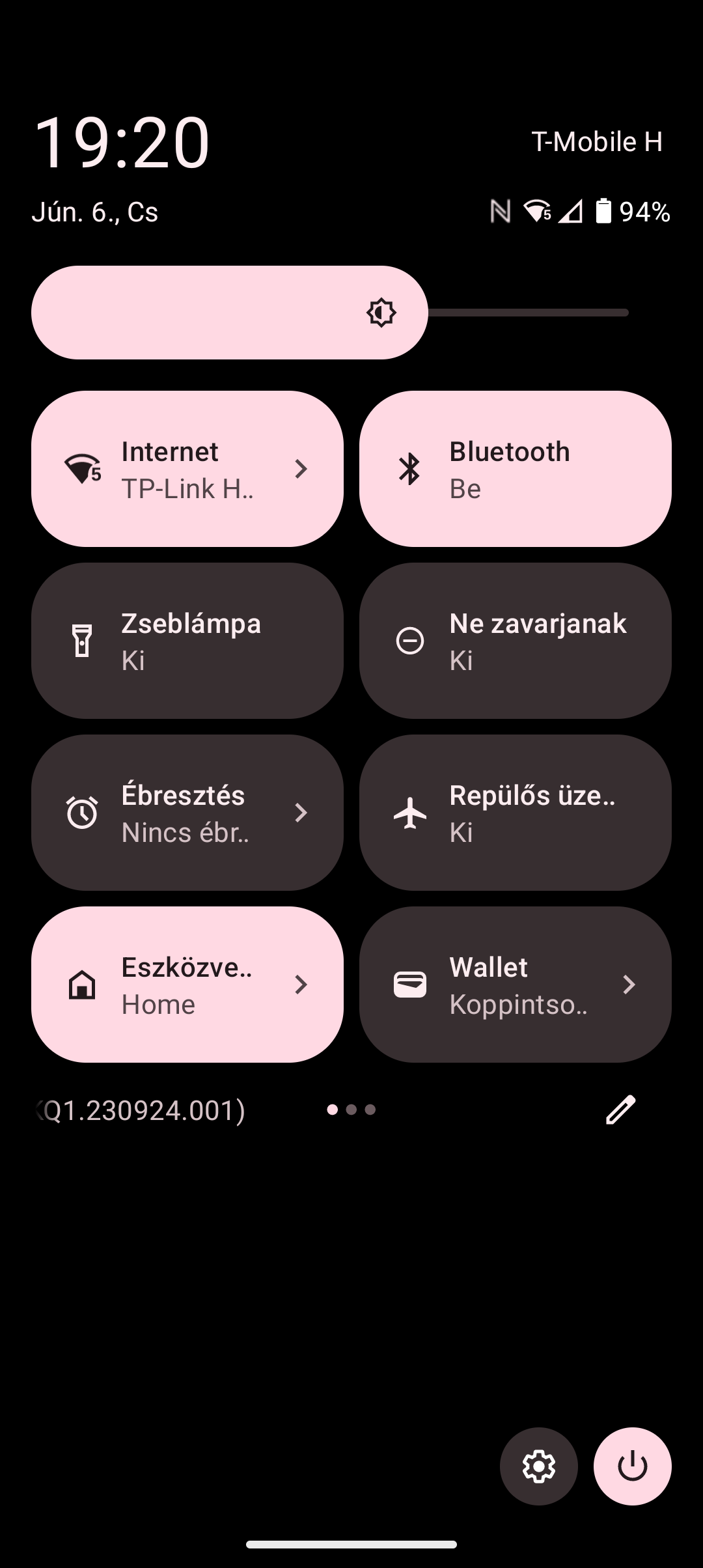Tap the page indicator dots

351,1110
